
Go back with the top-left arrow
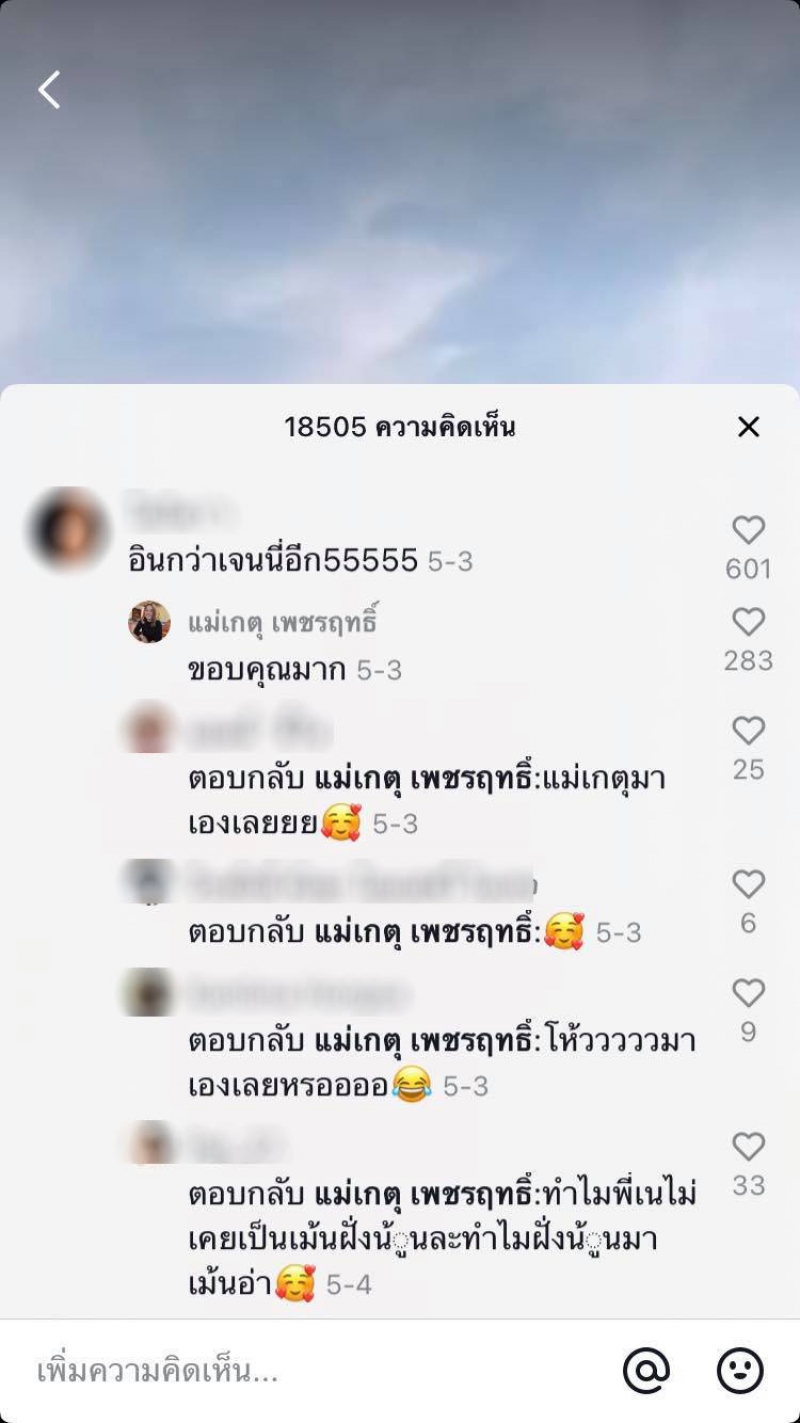(49, 90)
